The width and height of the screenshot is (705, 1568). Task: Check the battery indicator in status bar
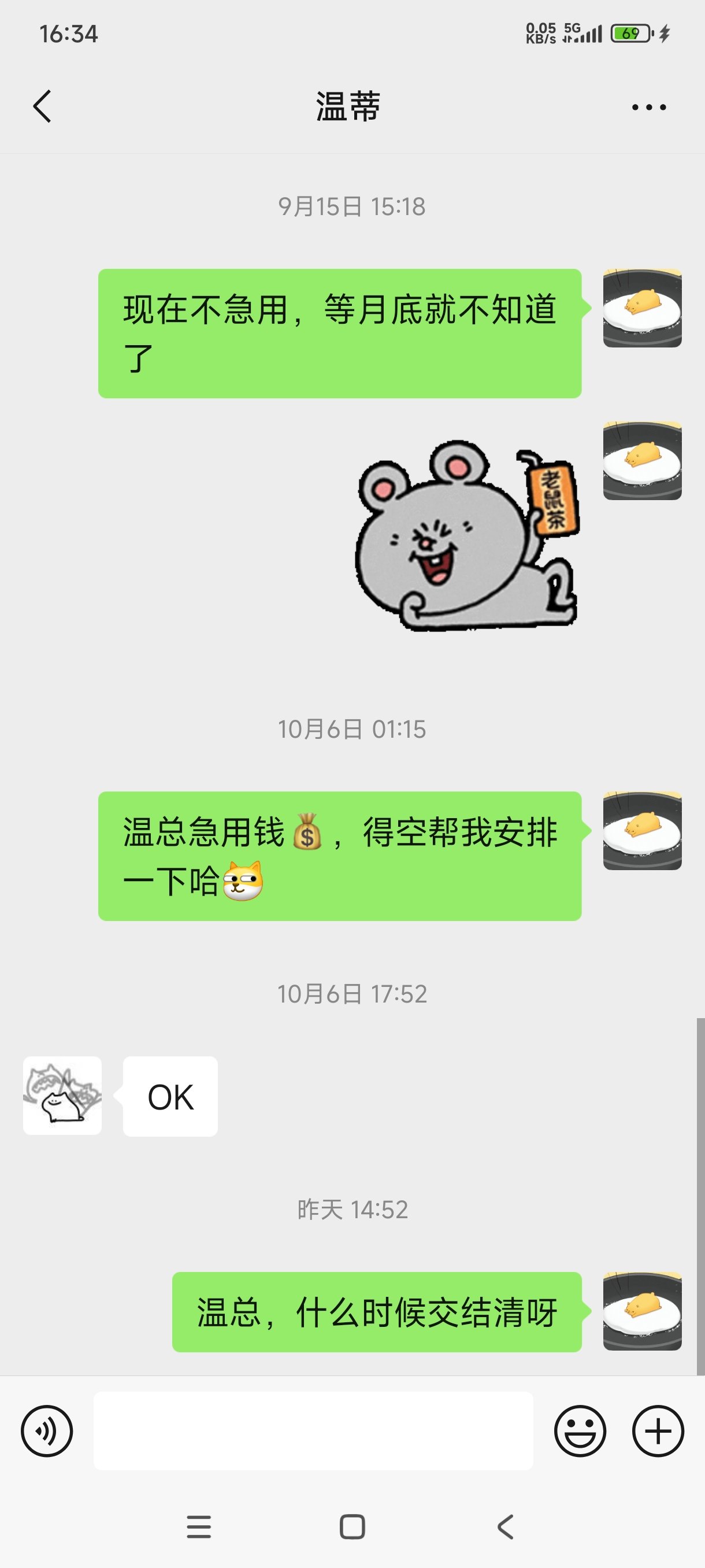(x=629, y=34)
